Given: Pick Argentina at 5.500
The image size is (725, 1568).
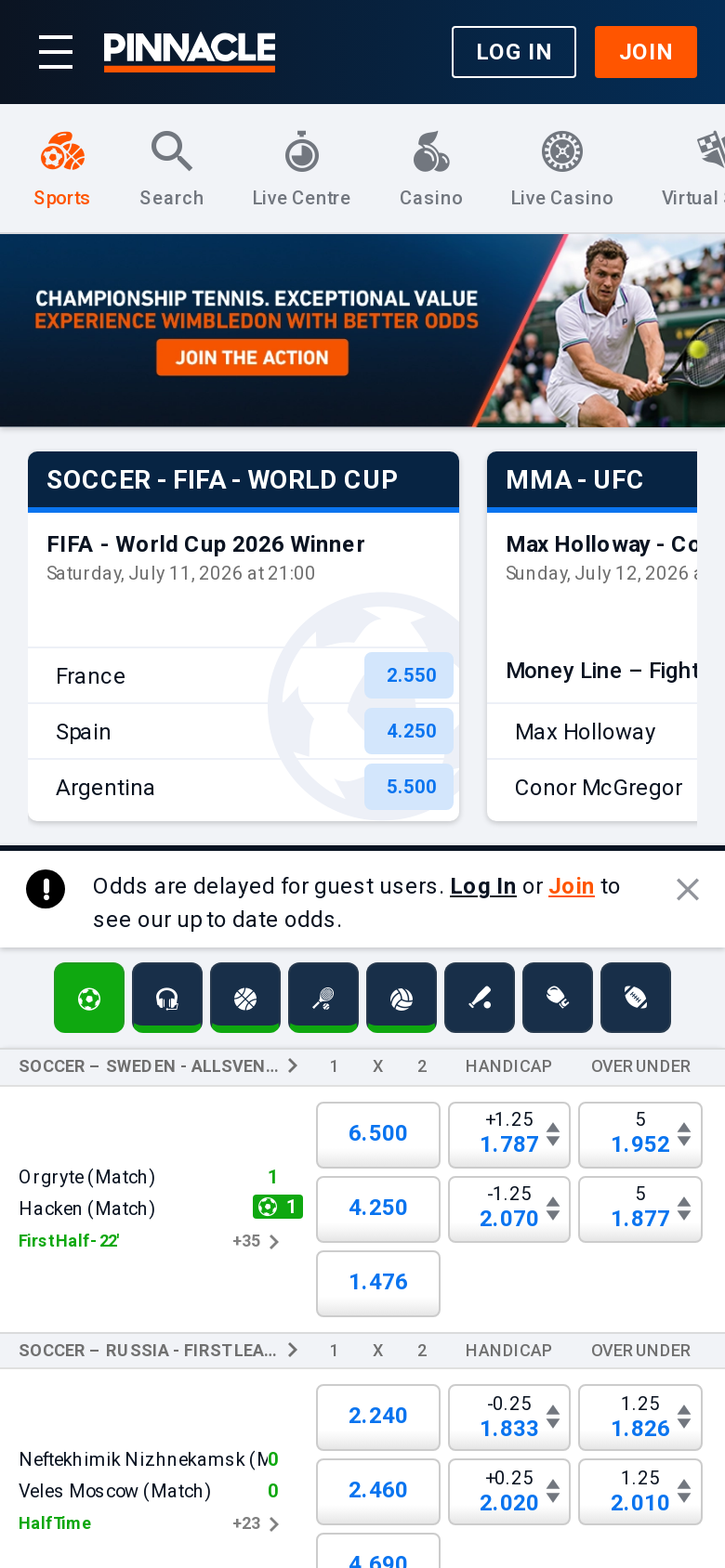Looking at the screenshot, I should coord(409,787).
